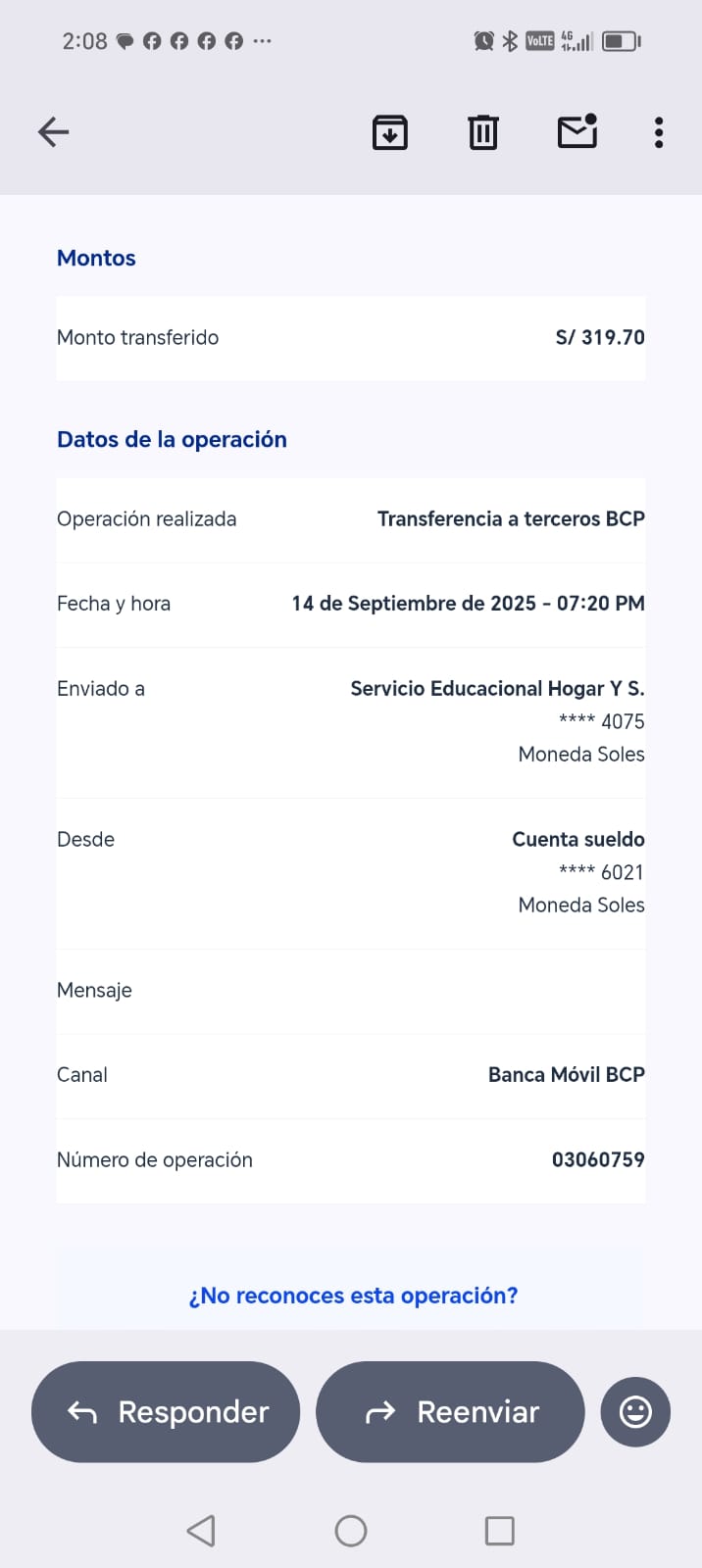Screen dimensions: 702x1568
Task: Add an emoji reaction
Action: [x=635, y=1412]
